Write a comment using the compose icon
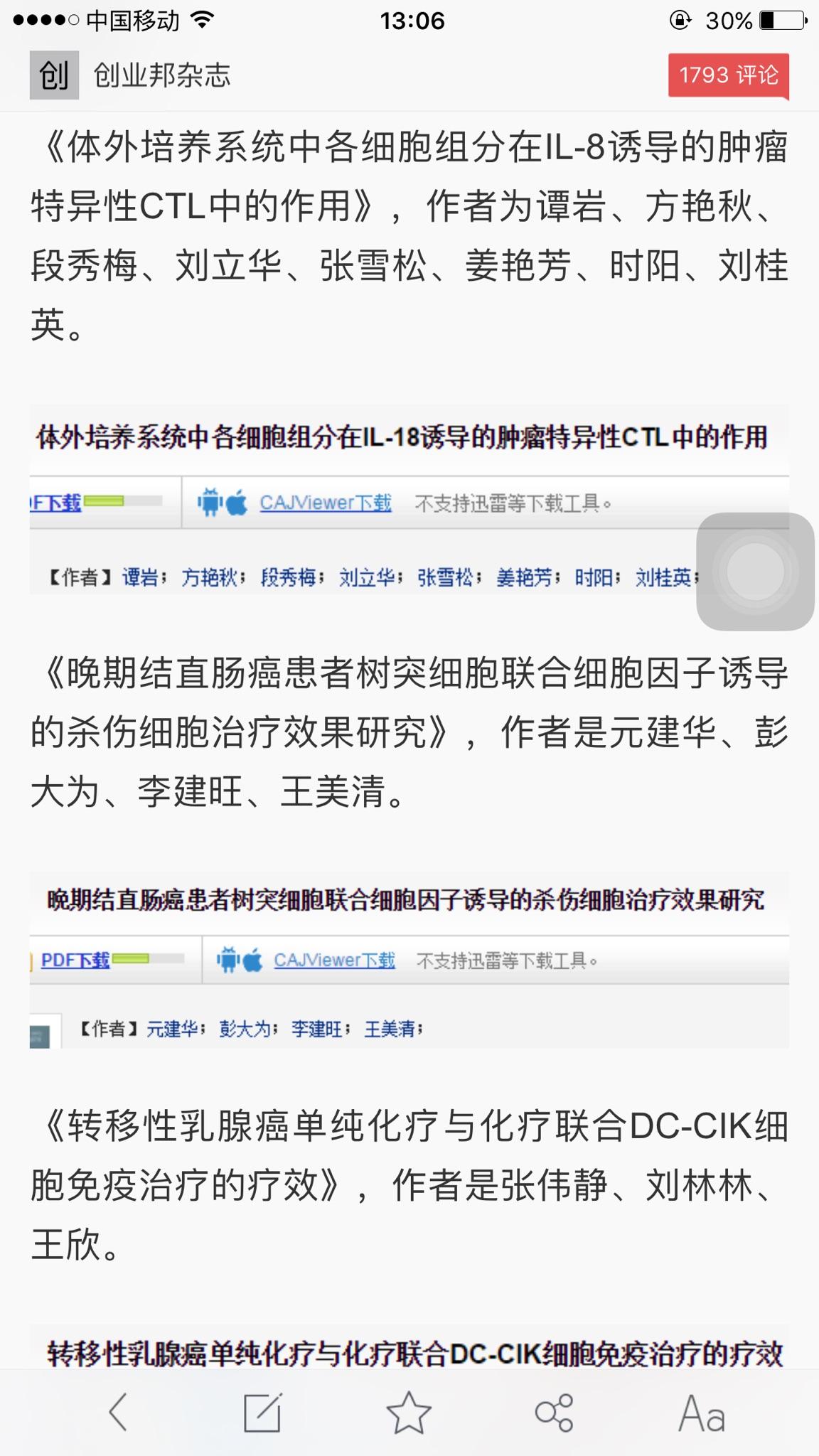The height and width of the screenshot is (1456, 819). point(262,1412)
